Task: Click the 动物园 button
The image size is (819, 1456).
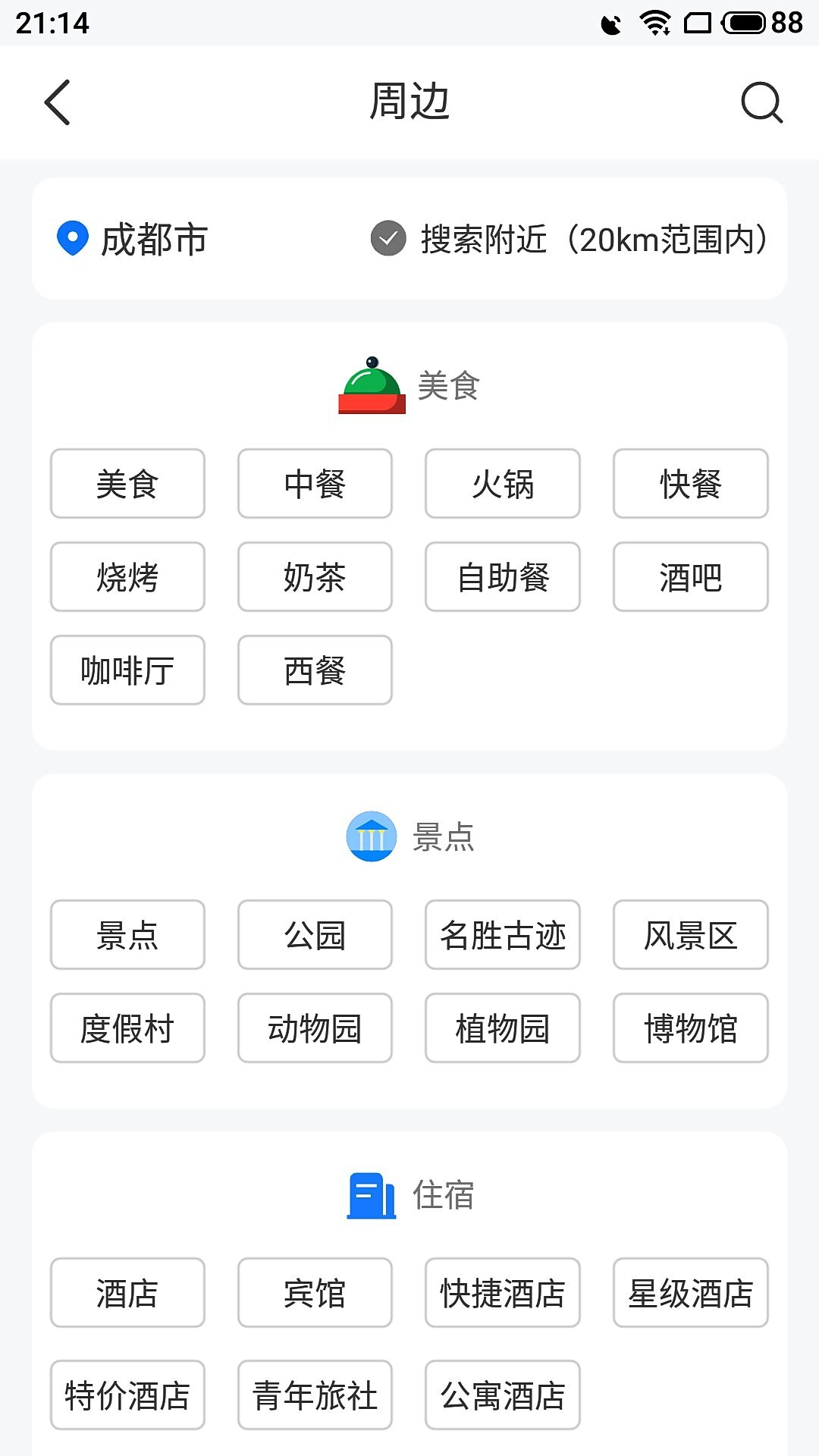Action: 314,1028
